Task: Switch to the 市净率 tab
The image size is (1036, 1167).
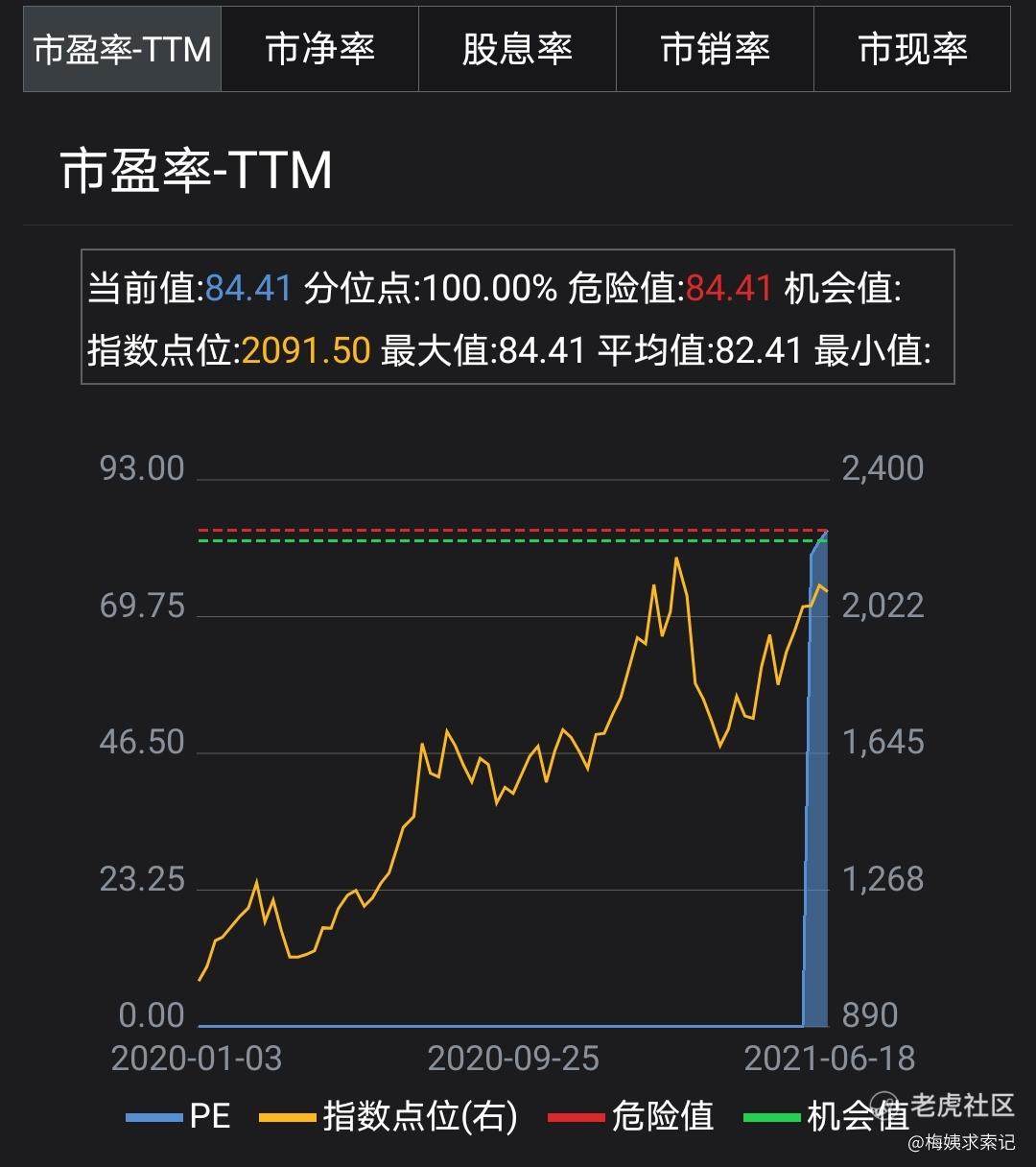Action: pos(319,49)
